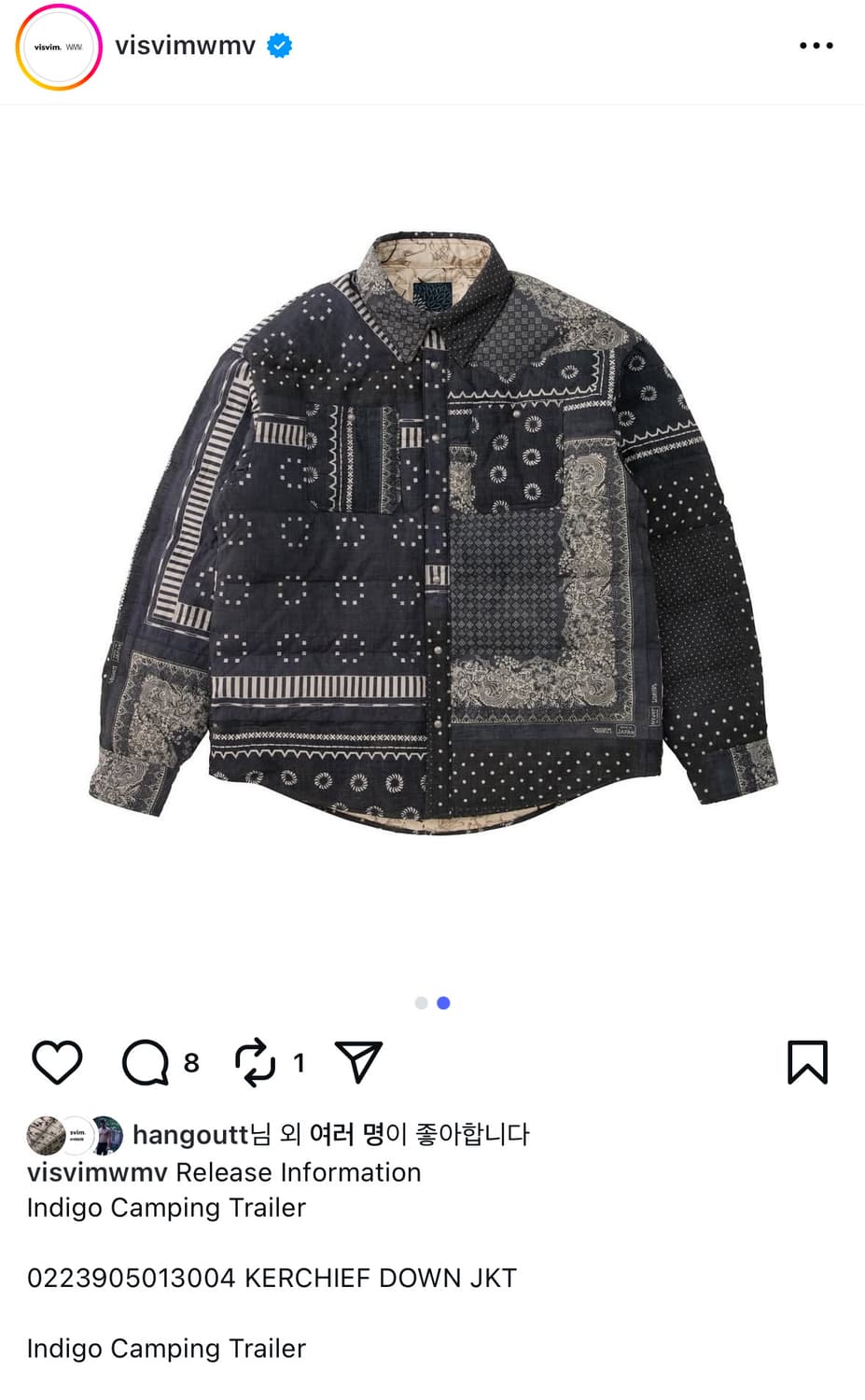This screenshot has height=1400, width=865.
Task: Open likers list from stacked avatars
Action: pos(70,1134)
